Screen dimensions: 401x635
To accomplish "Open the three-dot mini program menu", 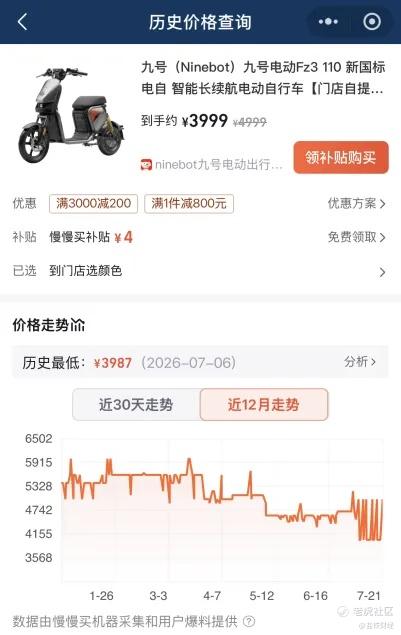I will click(328, 21).
